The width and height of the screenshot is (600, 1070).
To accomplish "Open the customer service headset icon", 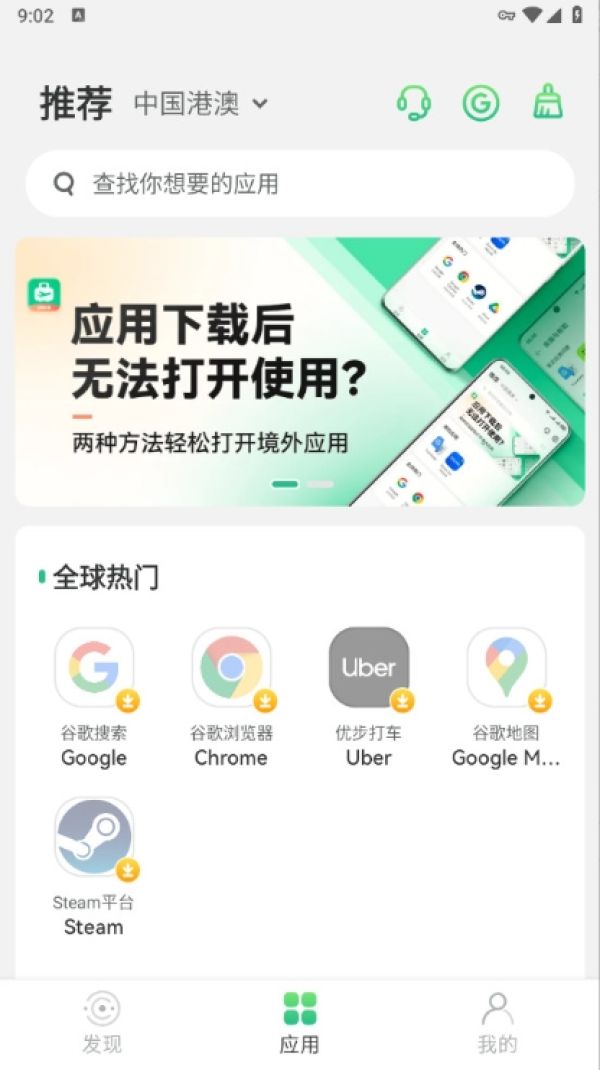I will click(414, 104).
